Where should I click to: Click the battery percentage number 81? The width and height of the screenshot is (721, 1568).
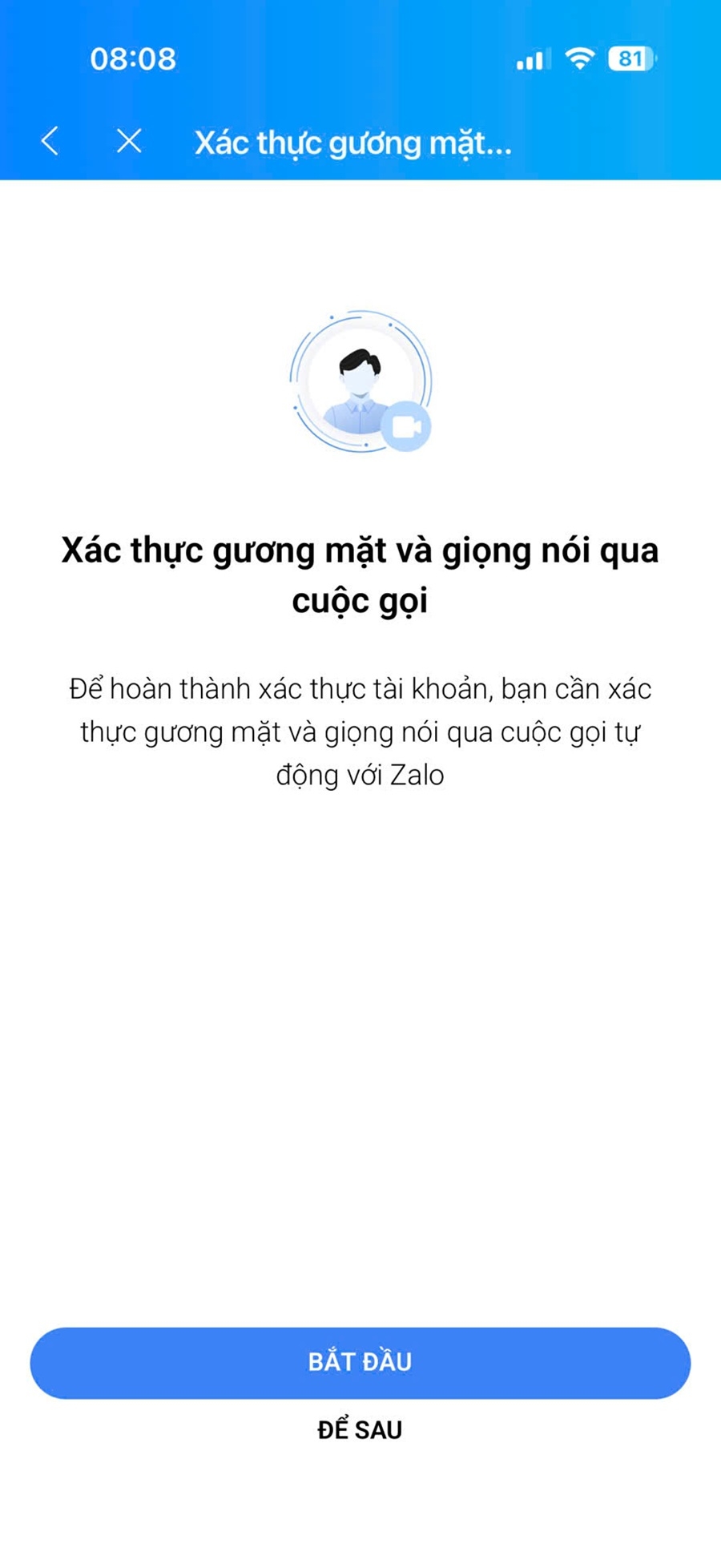pos(628,57)
